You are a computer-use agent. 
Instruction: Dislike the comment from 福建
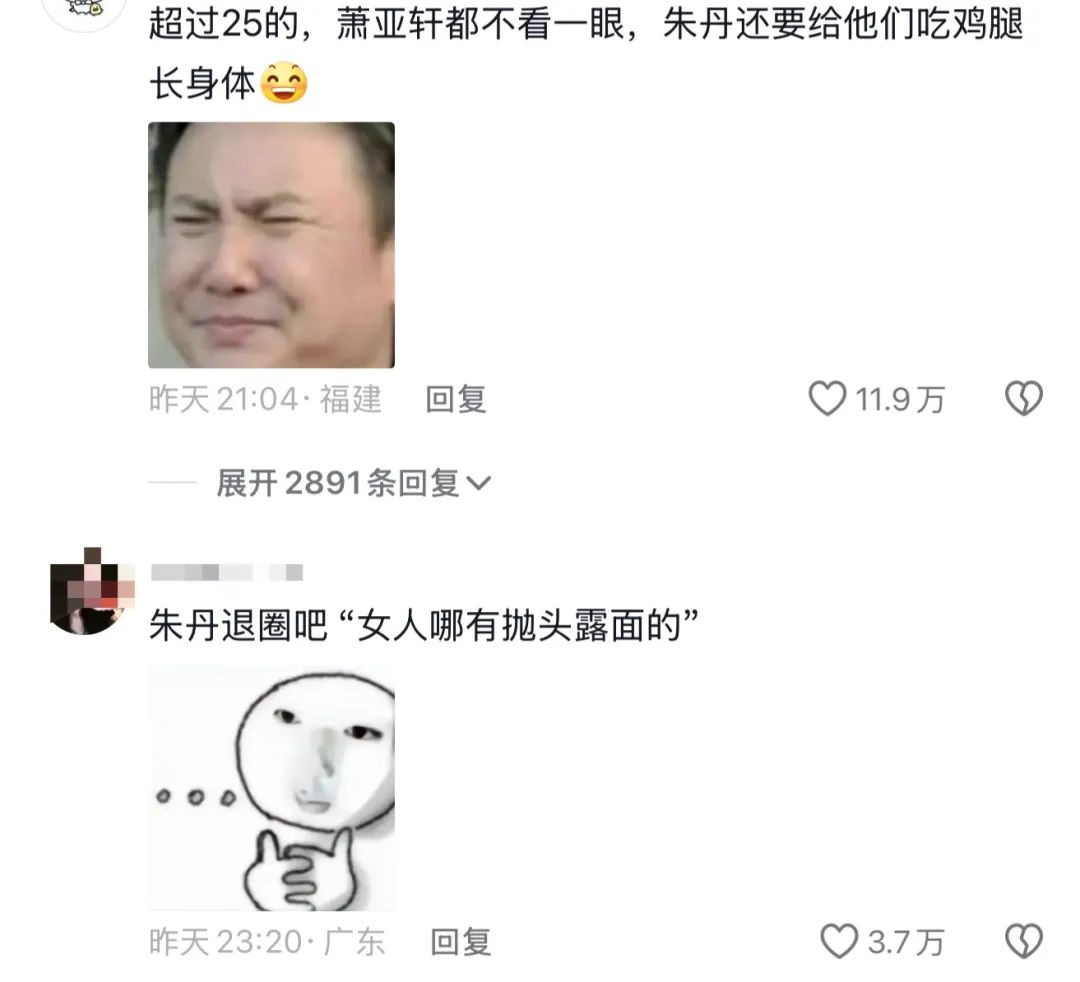[1023, 400]
